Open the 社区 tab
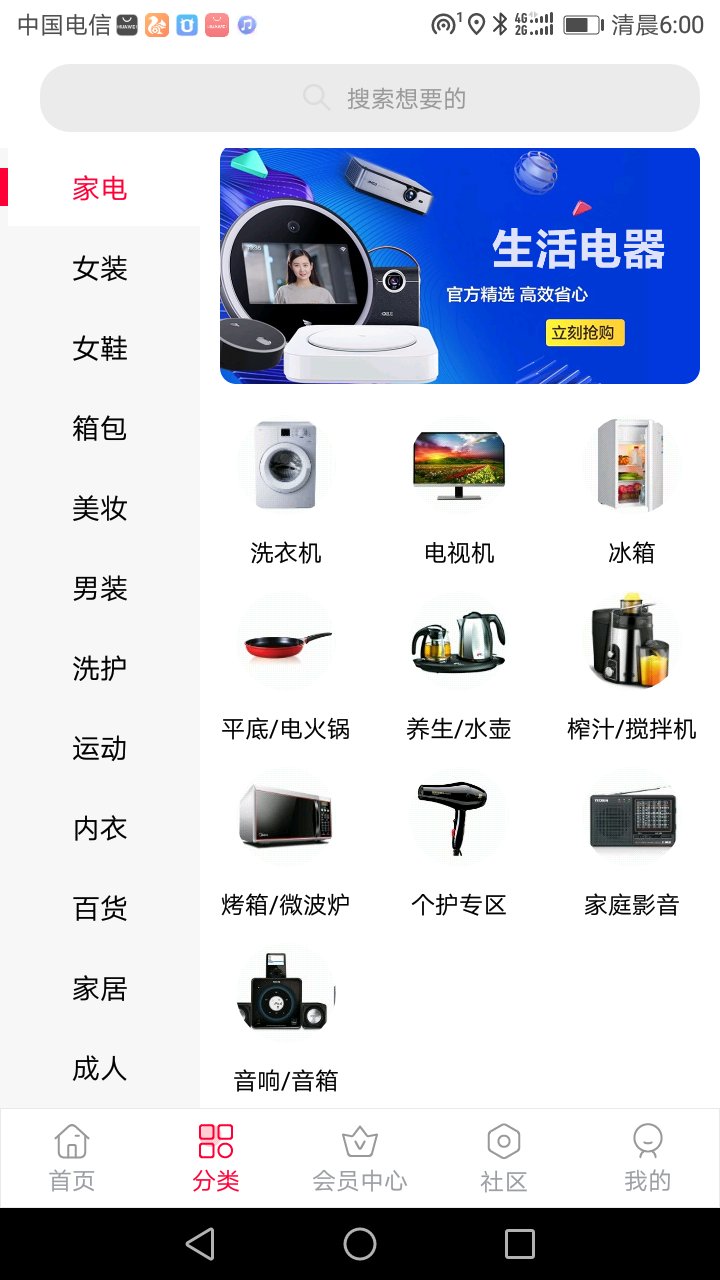Viewport: 720px width, 1280px height. click(x=504, y=1158)
